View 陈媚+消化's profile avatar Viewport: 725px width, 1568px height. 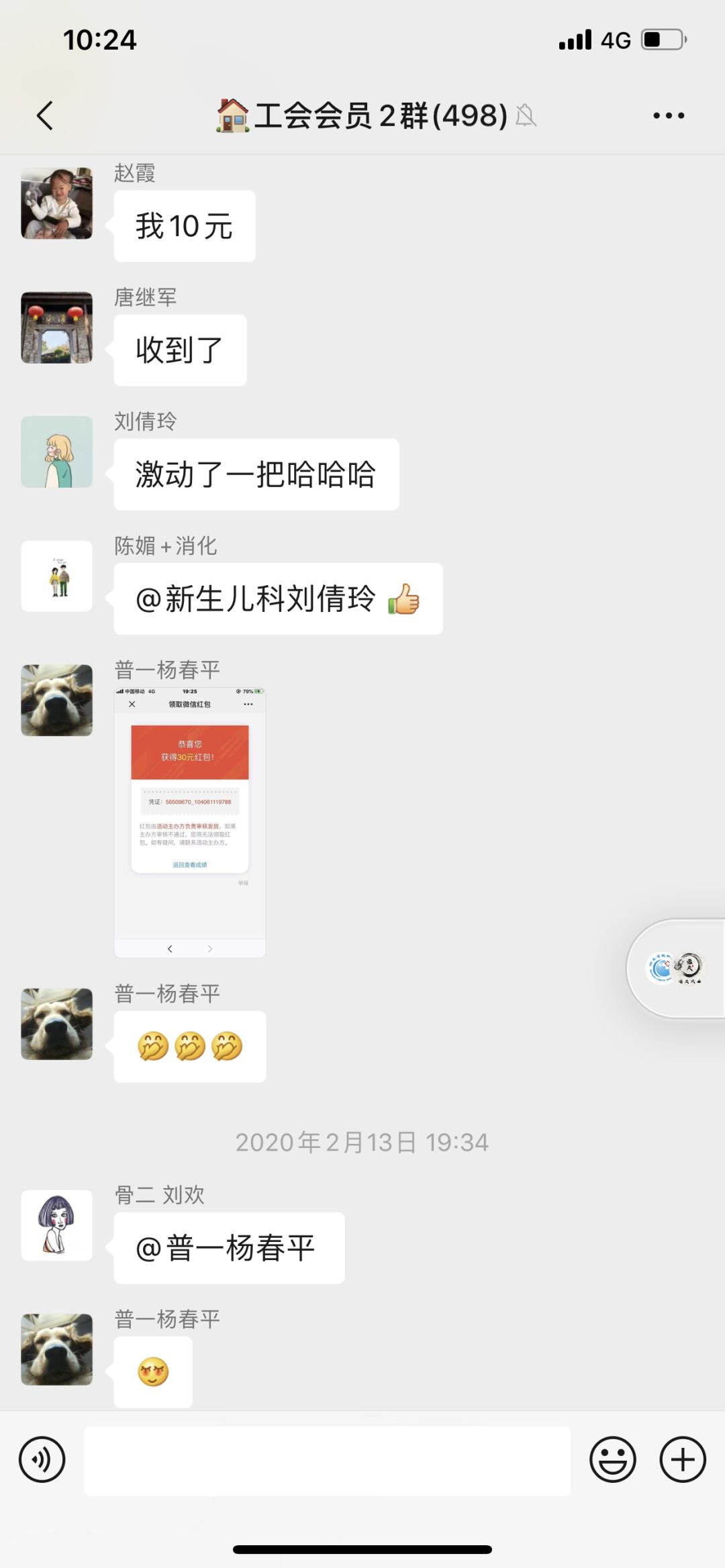tap(57, 576)
